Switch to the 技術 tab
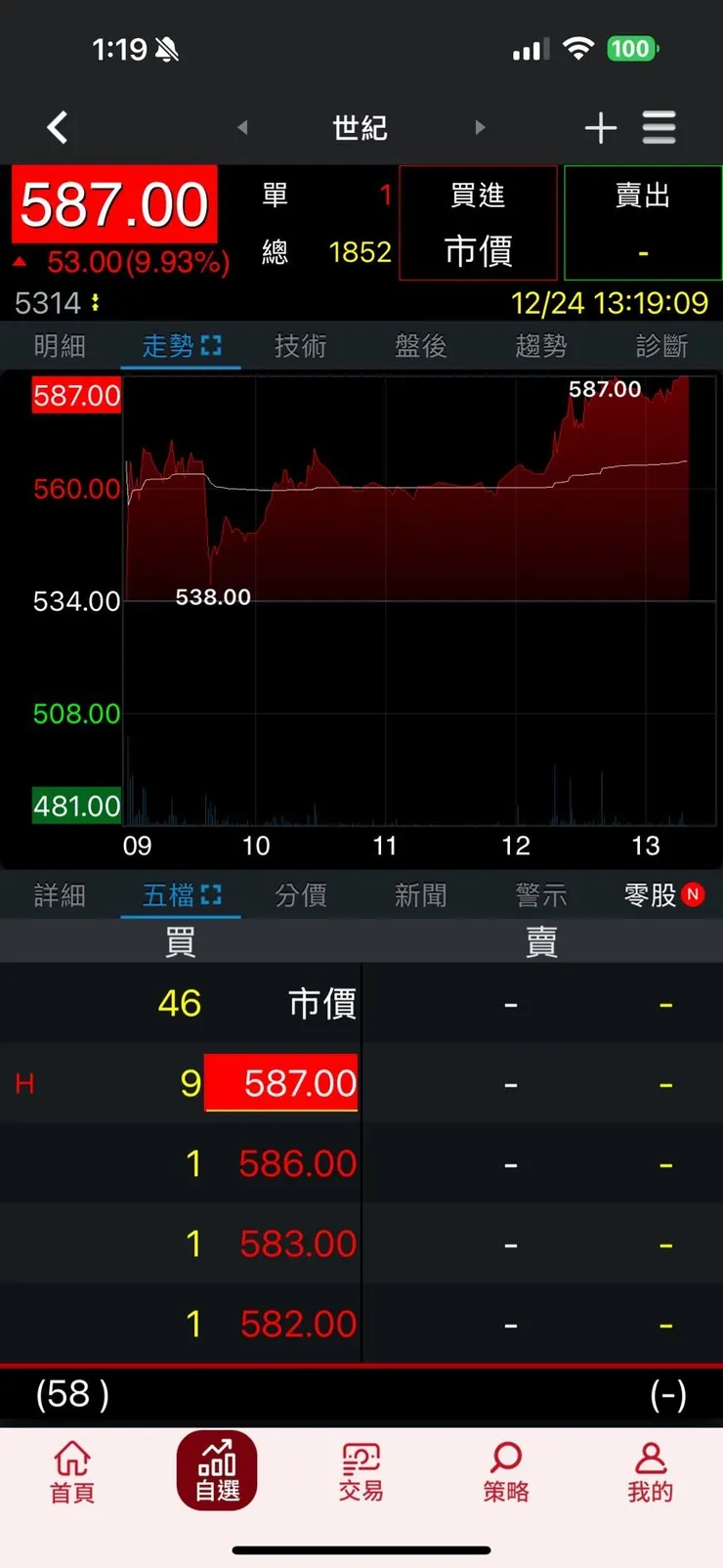 [x=300, y=345]
